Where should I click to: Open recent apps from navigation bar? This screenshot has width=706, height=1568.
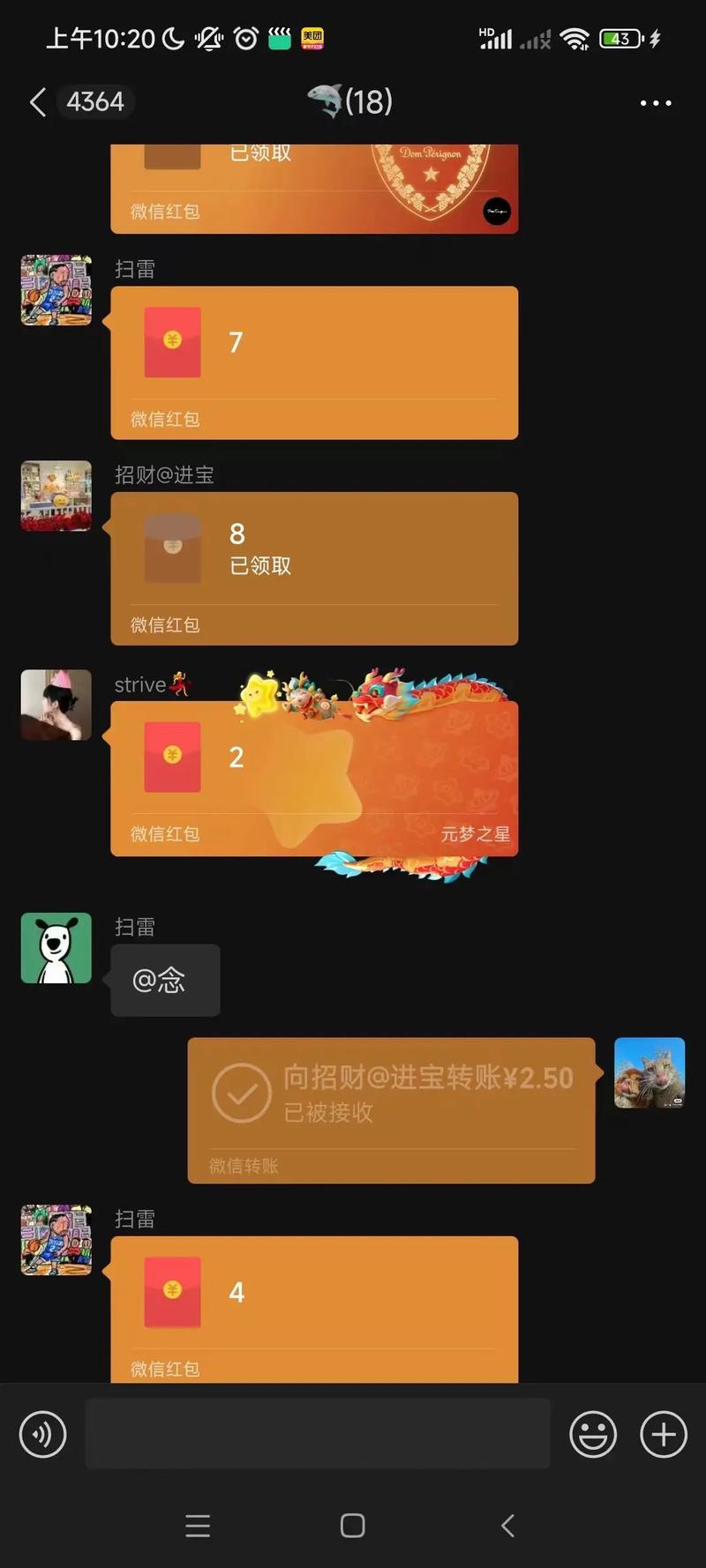(198, 1526)
